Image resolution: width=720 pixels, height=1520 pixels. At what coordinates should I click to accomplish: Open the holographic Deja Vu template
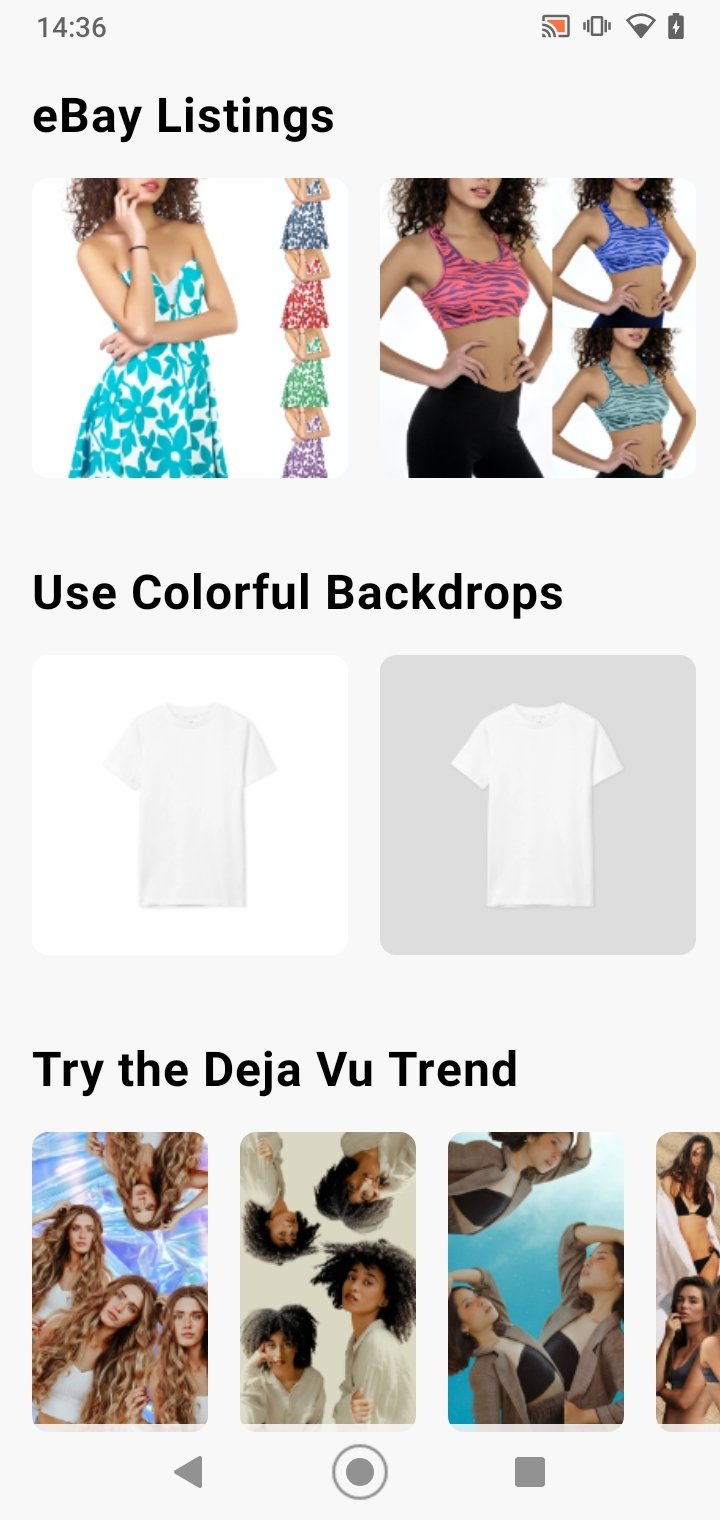point(120,1278)
